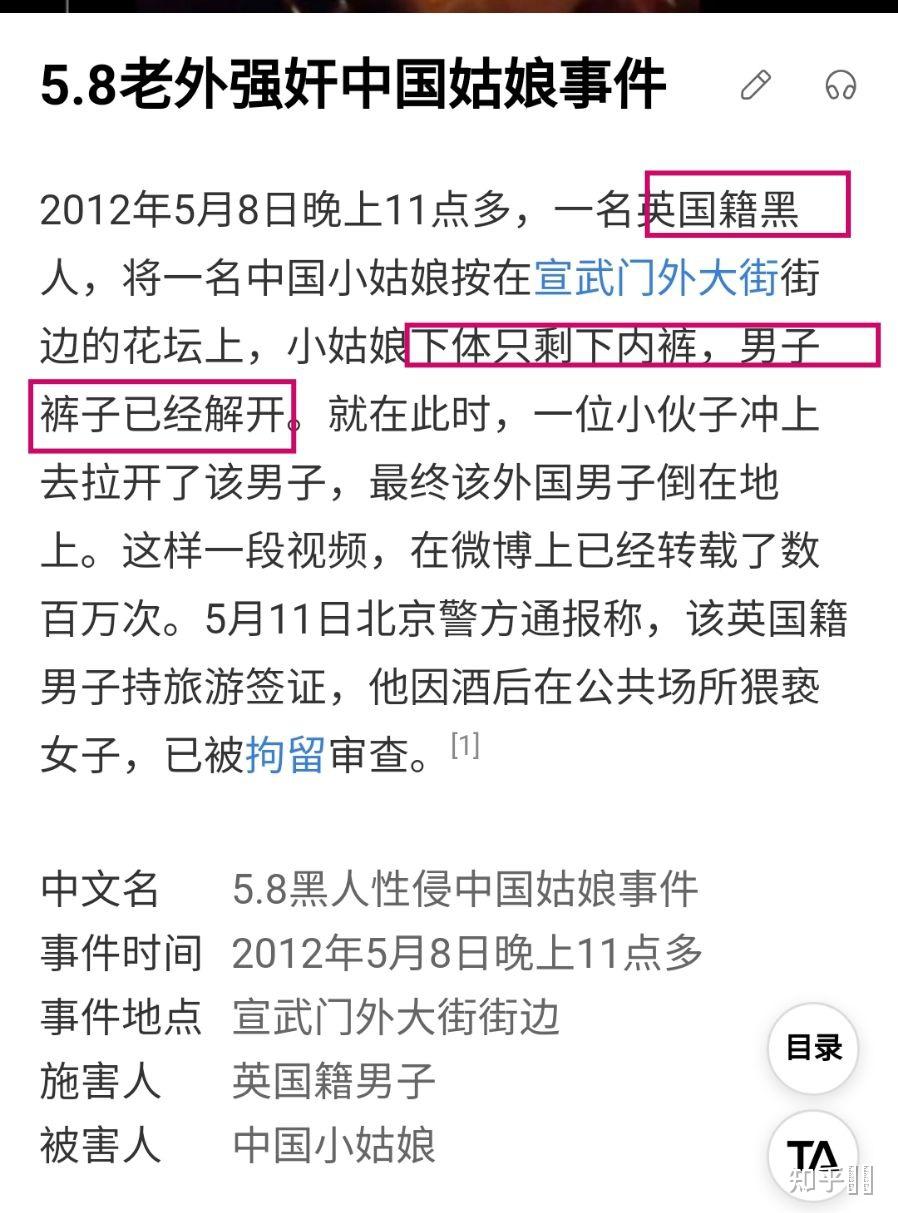Viewport: 898px width, 1213px height.
Task: Tap the pencil icon to edit entry
Action: click(x=756, y=86)
